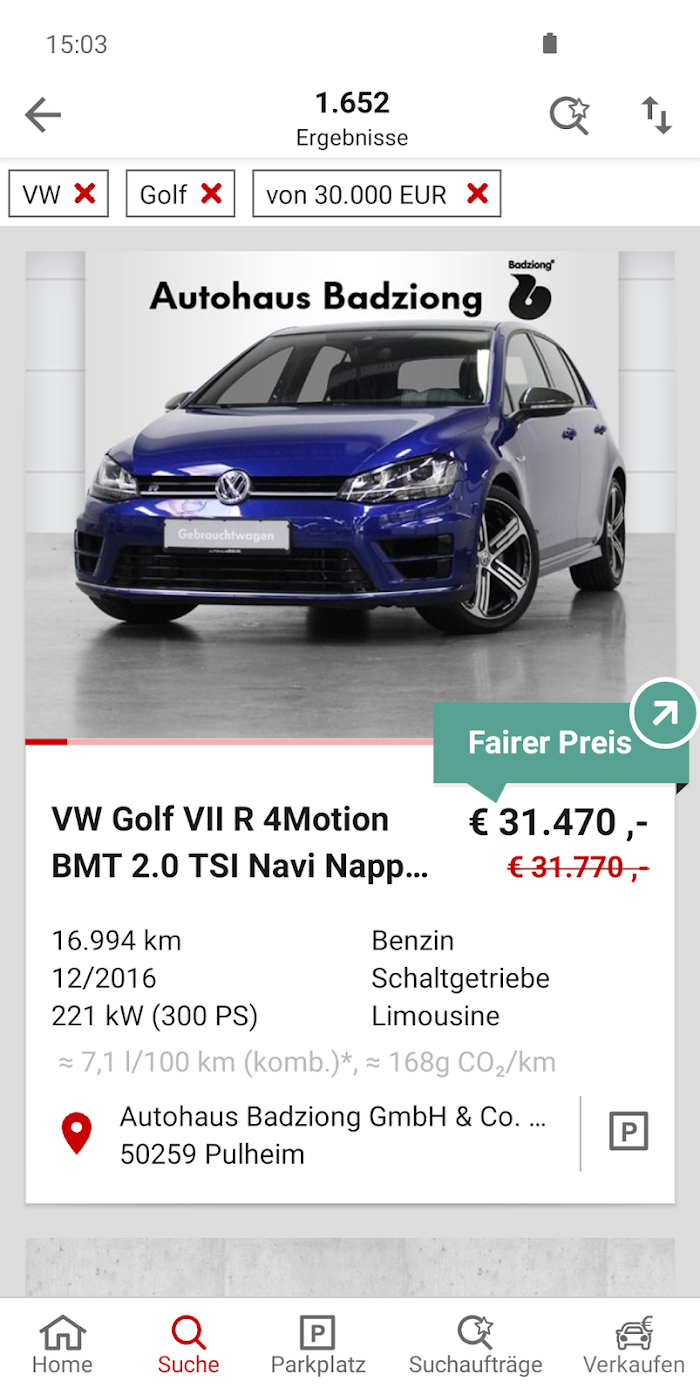This screenshot has height=1395, width=700.
Task: Switch to the Verkaufen tab
Action: (634, 1346)
